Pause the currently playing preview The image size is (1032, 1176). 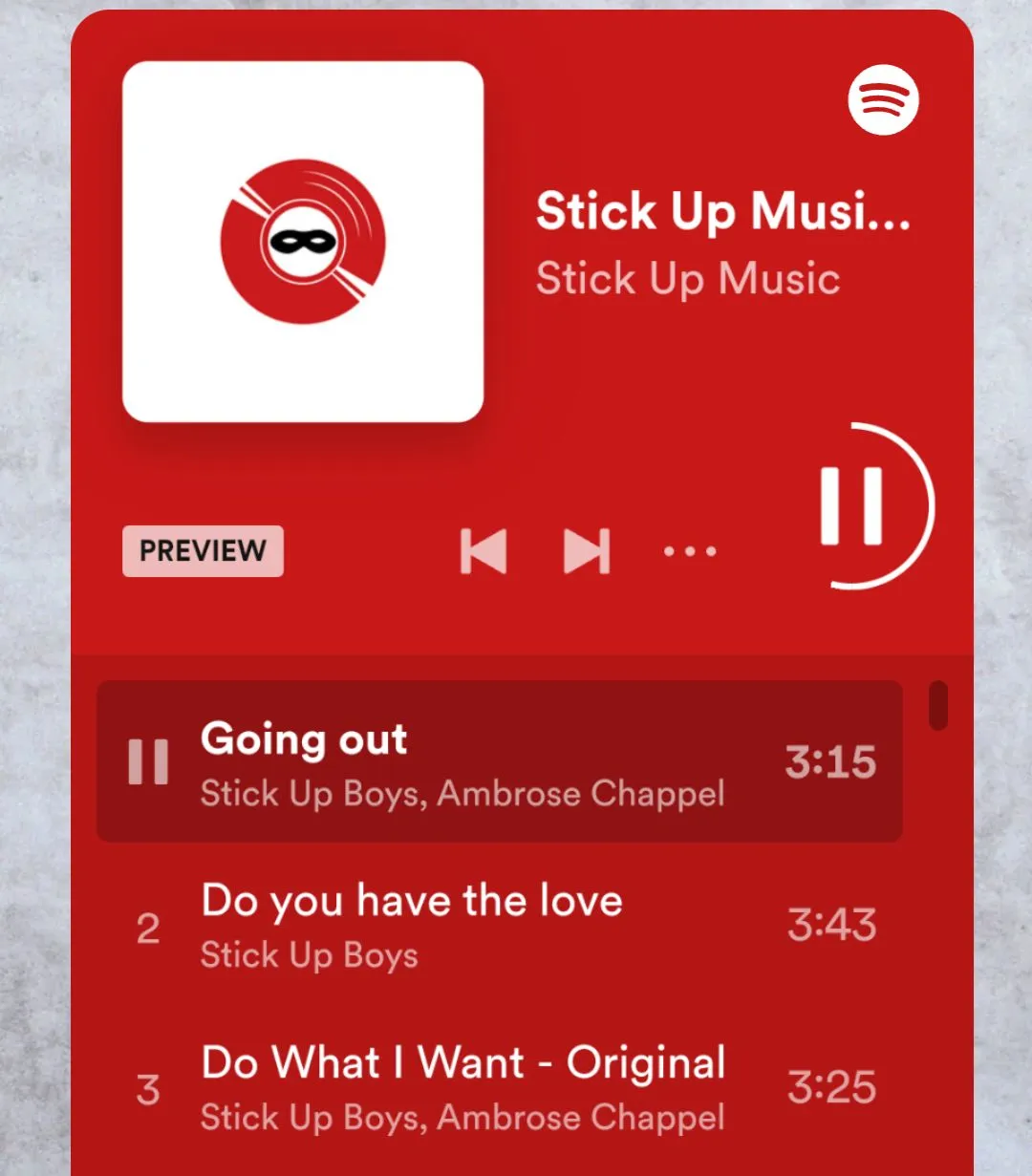(852, 506)
